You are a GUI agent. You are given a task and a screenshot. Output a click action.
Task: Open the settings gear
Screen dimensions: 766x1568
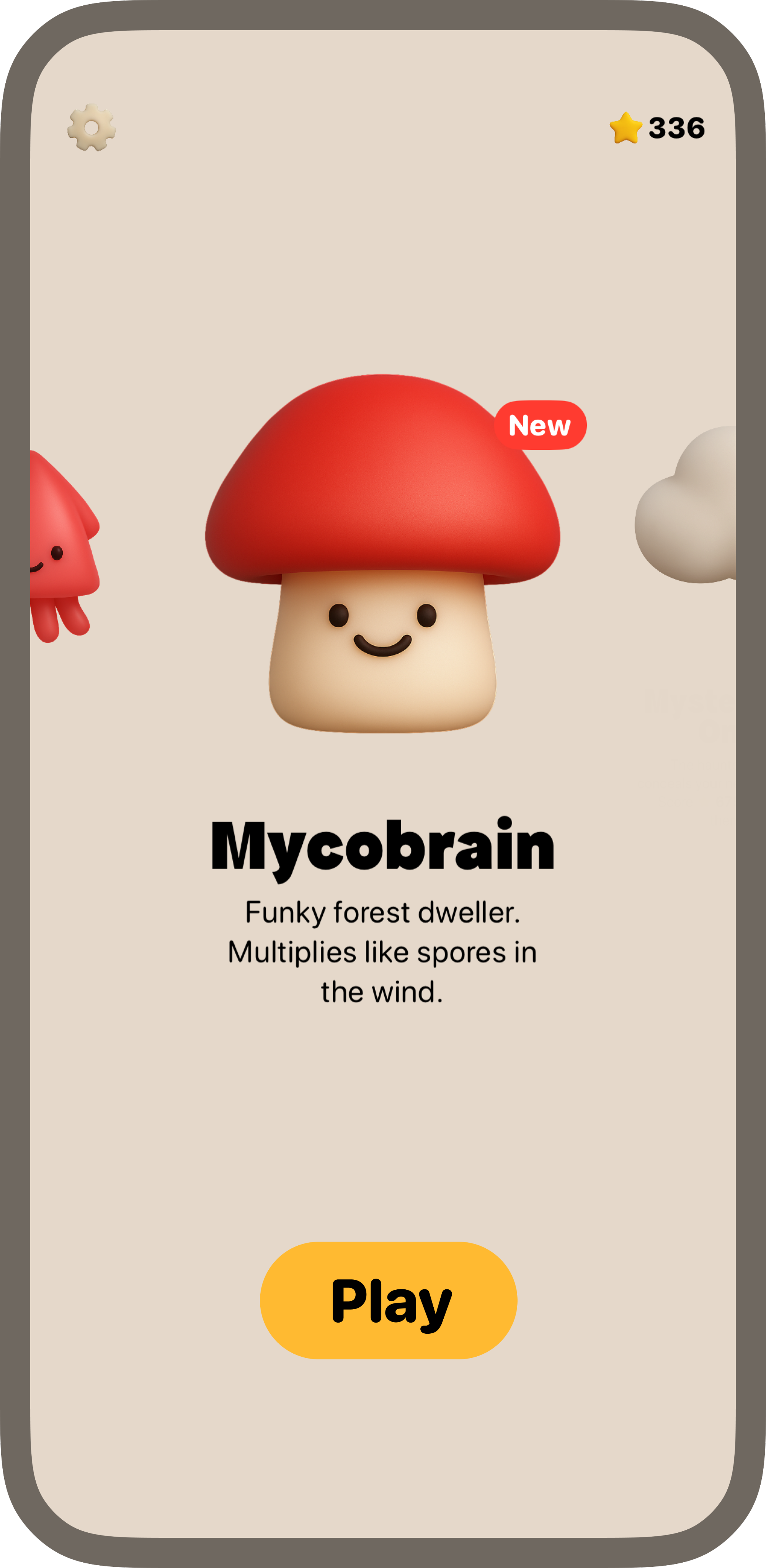91,128
